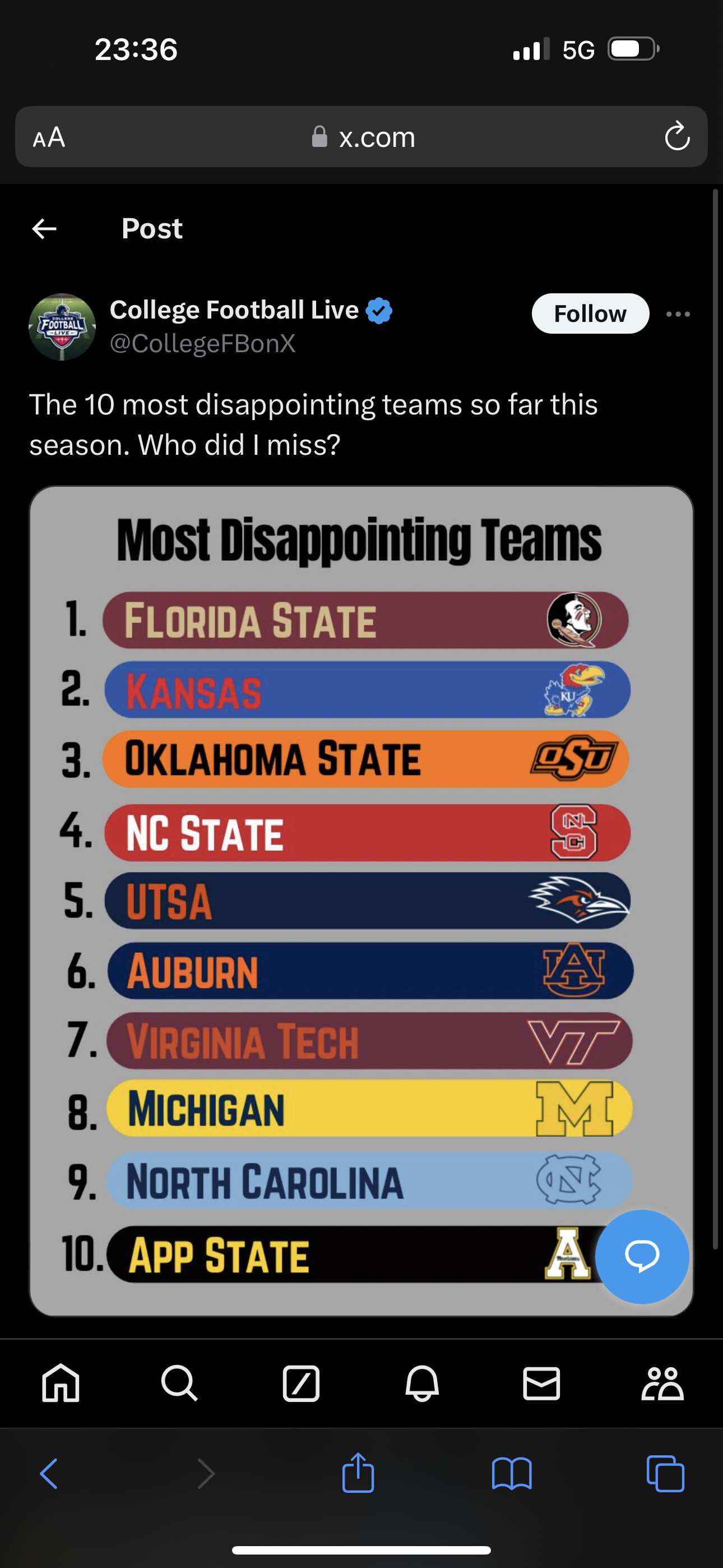The image size is (723, 1568).
Task: Go back from the Post view
Action: pyautogui.click(x=44, y=229)
